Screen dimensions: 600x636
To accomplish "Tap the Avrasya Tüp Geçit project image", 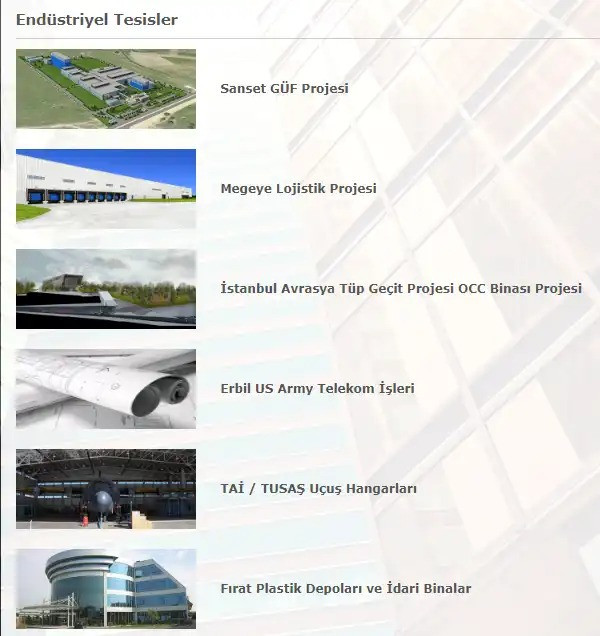I will [106, 289].
